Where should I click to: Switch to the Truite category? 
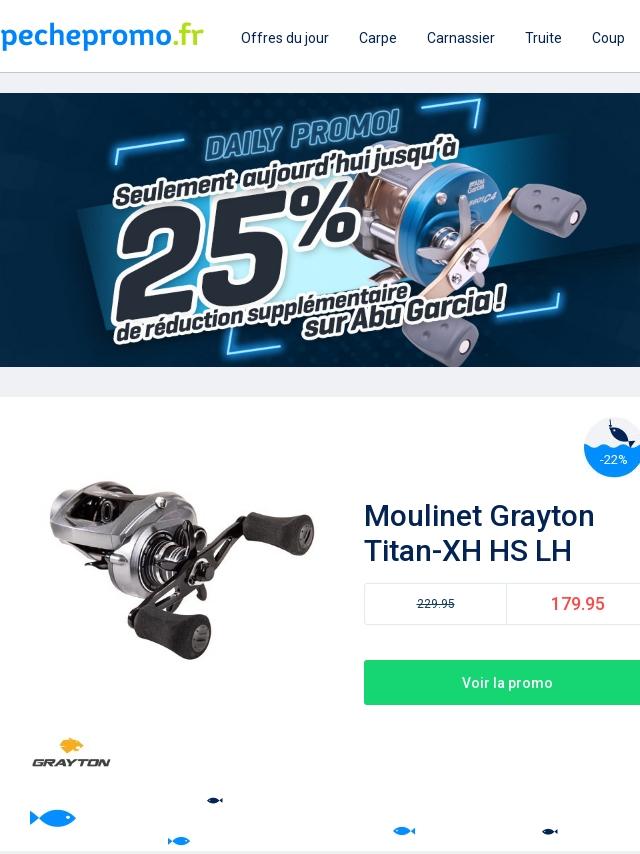[543, 38]
